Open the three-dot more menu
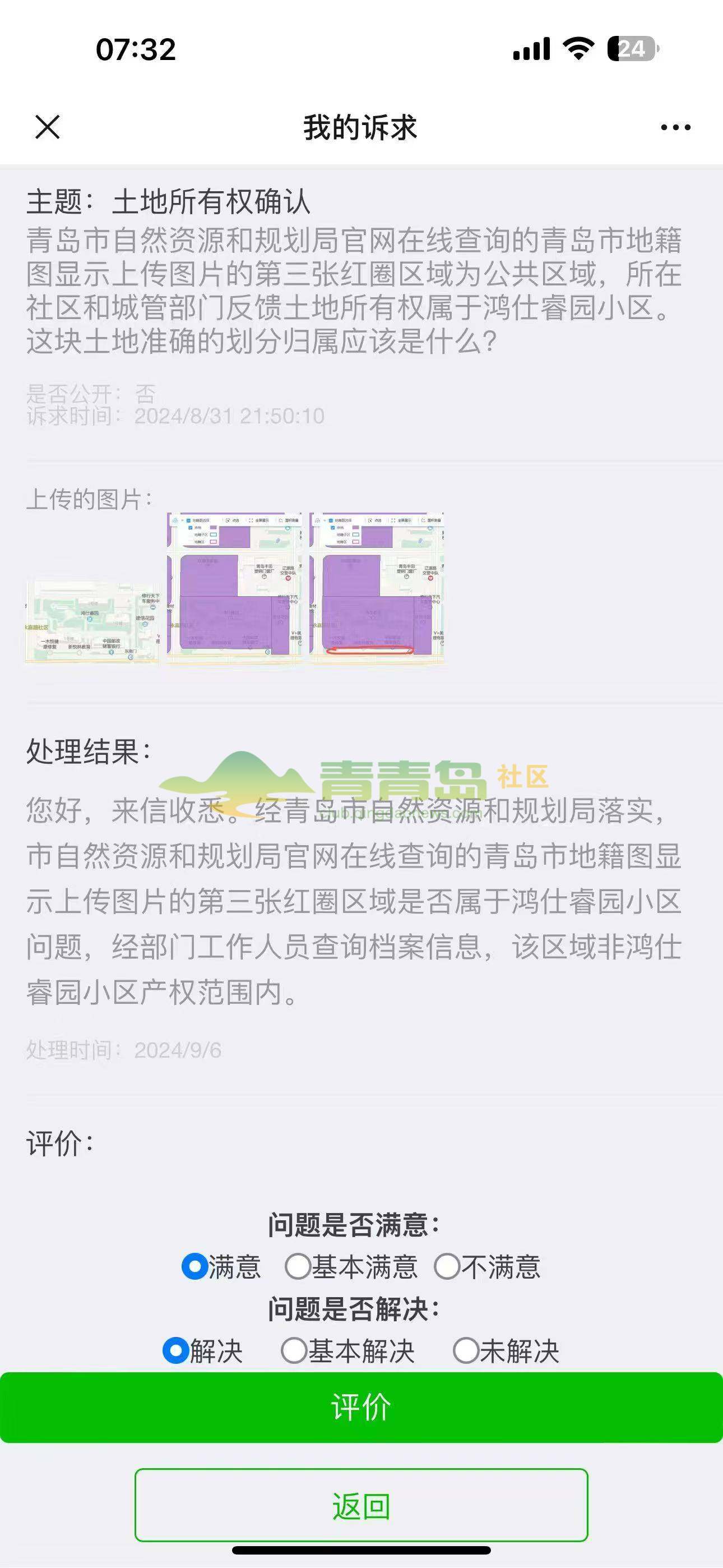 tap(675, 127)
